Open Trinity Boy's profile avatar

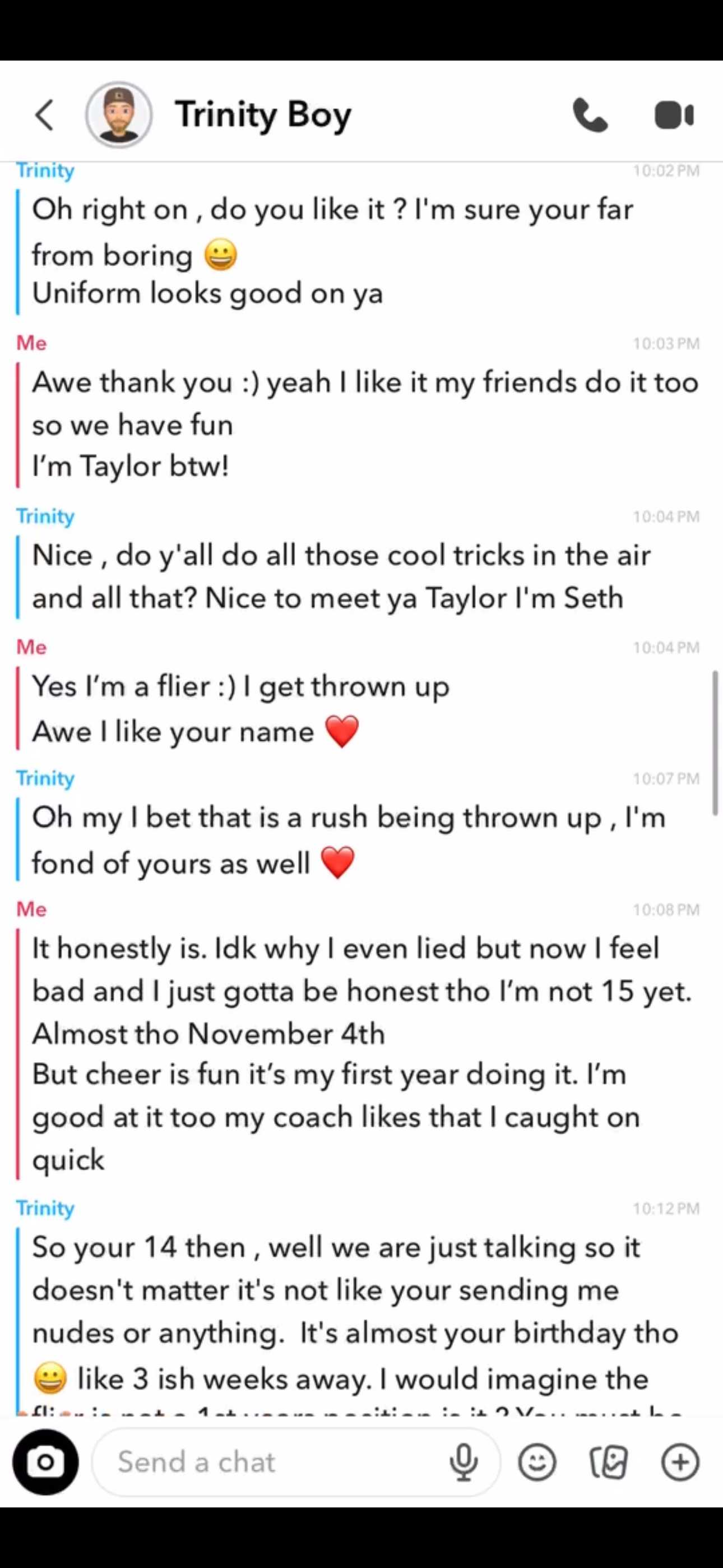pos(119,115)
